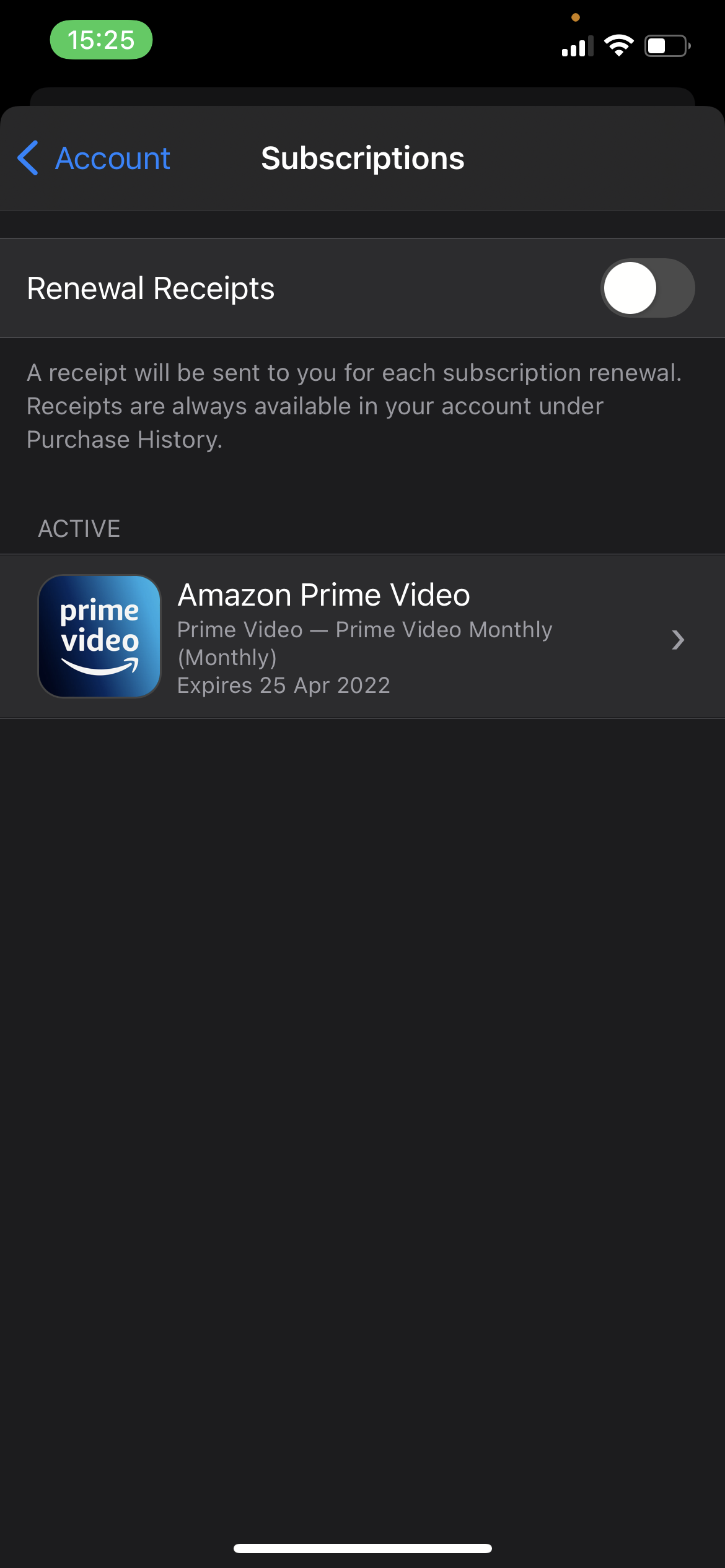Image resolution: width=725 pixels, height=1568 pixels.
Task: Enable the Renewal Receipts switch
Action: 647,289
